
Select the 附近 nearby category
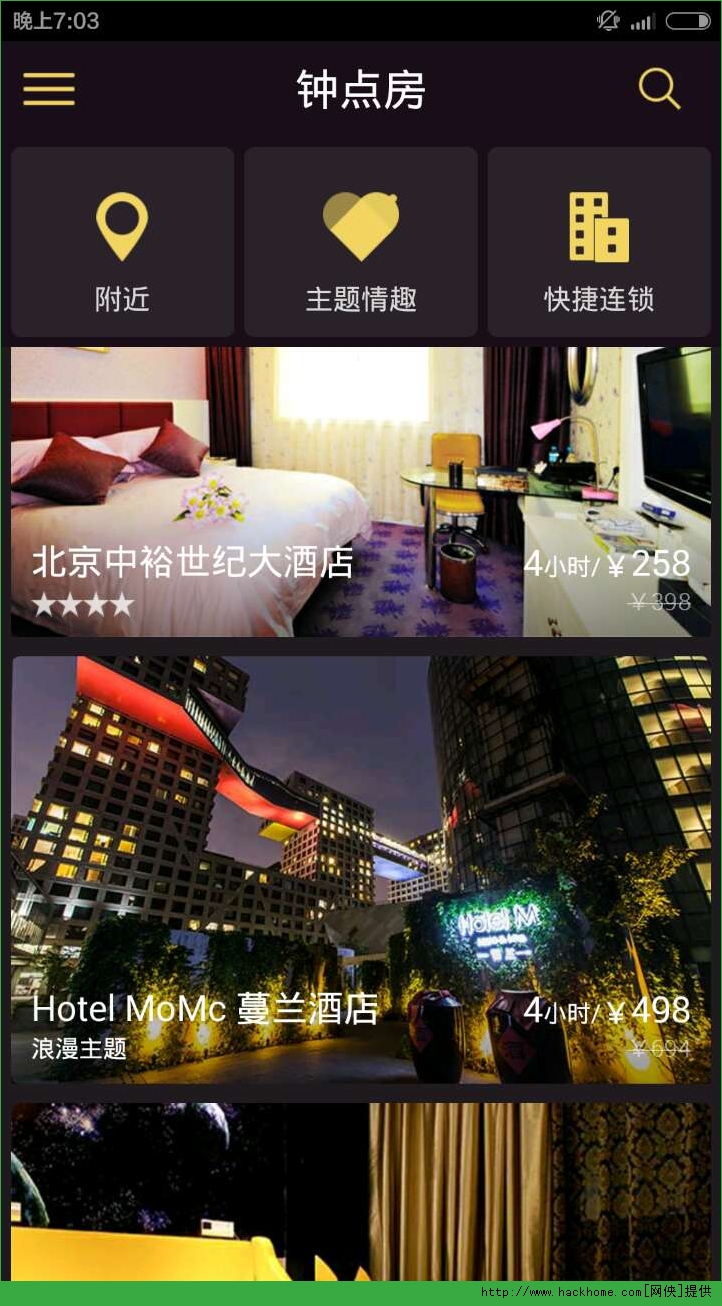[x=122, y=242]
